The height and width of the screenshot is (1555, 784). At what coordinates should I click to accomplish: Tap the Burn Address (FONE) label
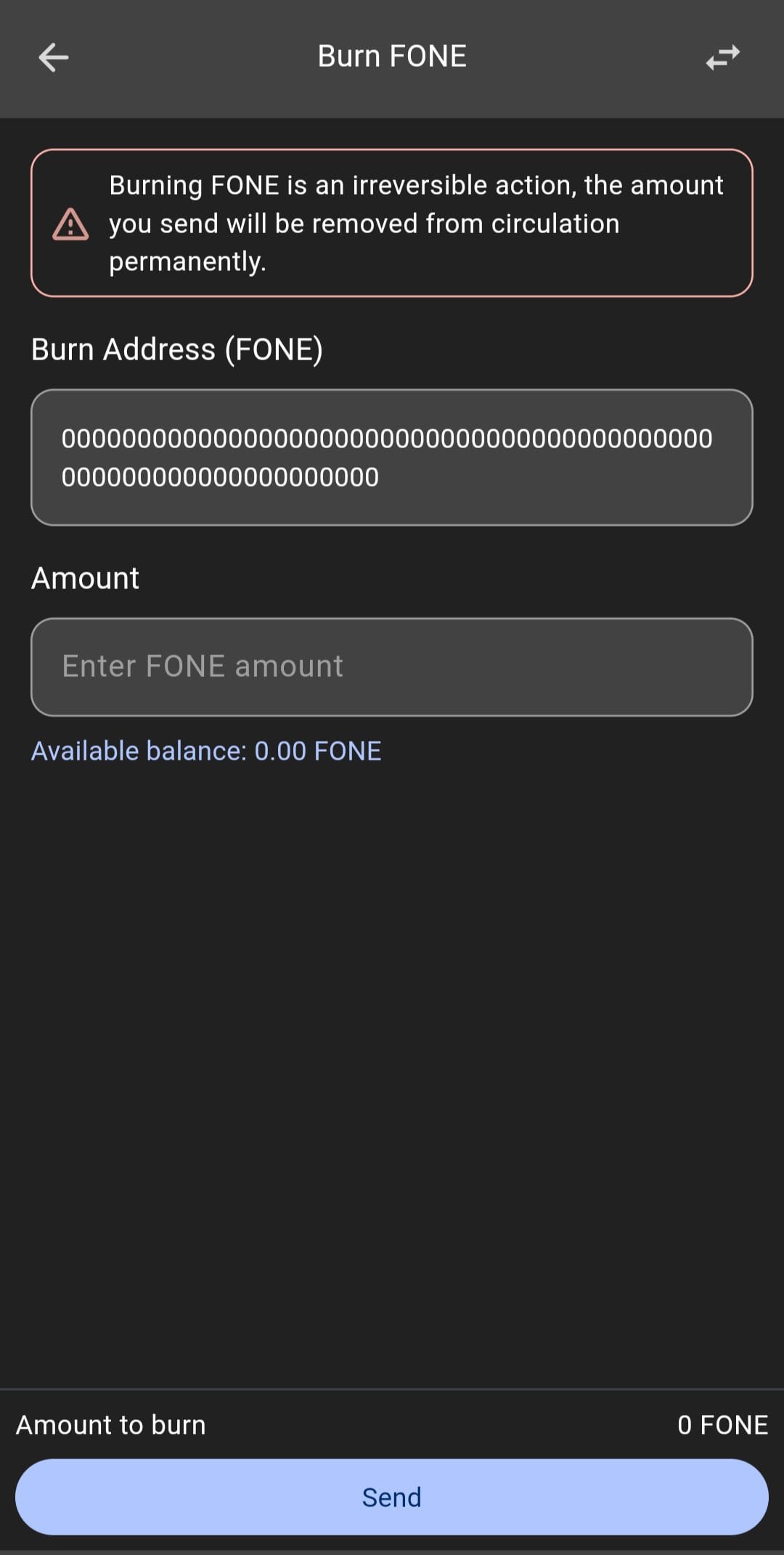pos(178,349)
